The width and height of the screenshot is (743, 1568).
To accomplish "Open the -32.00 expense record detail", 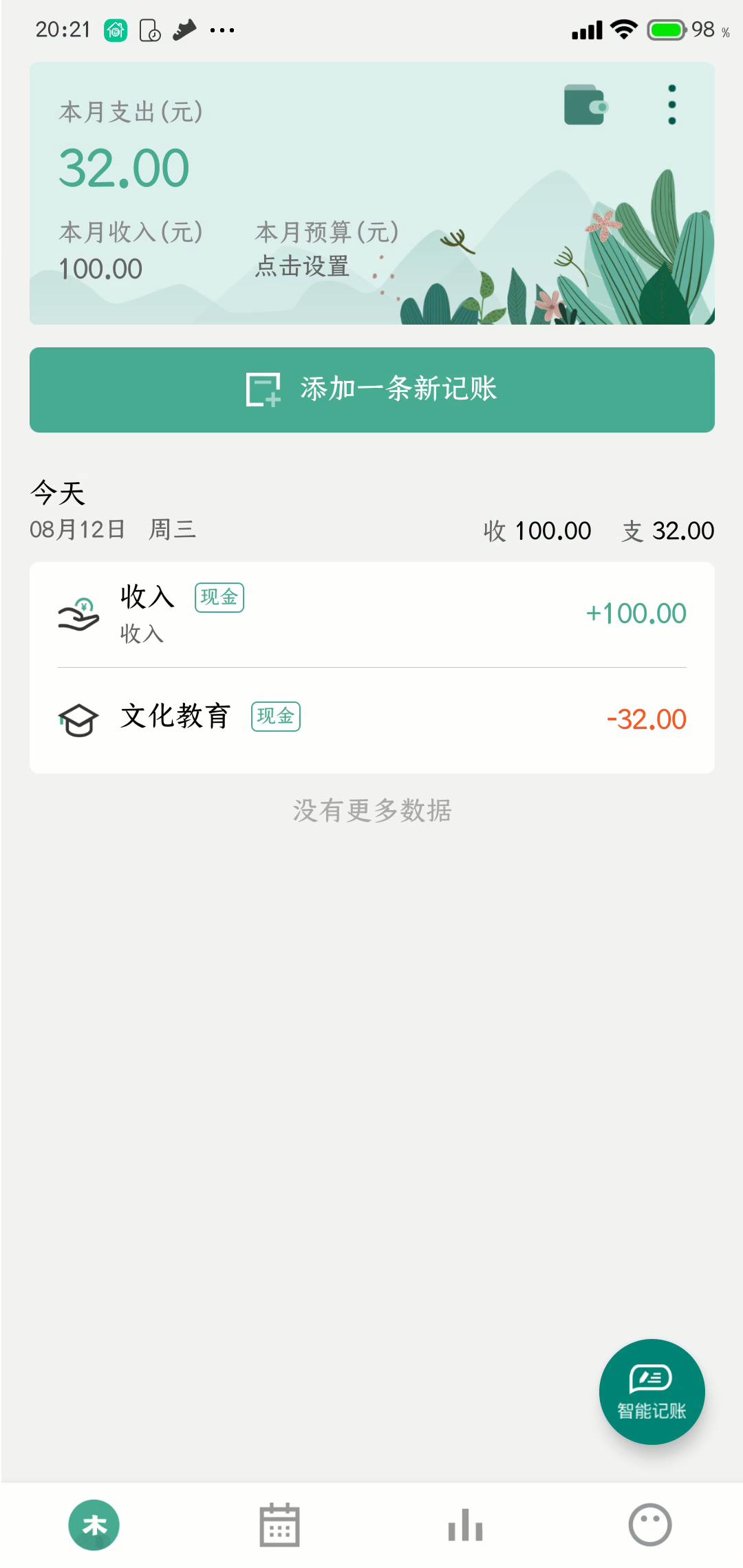I will (x=645, y=719).
